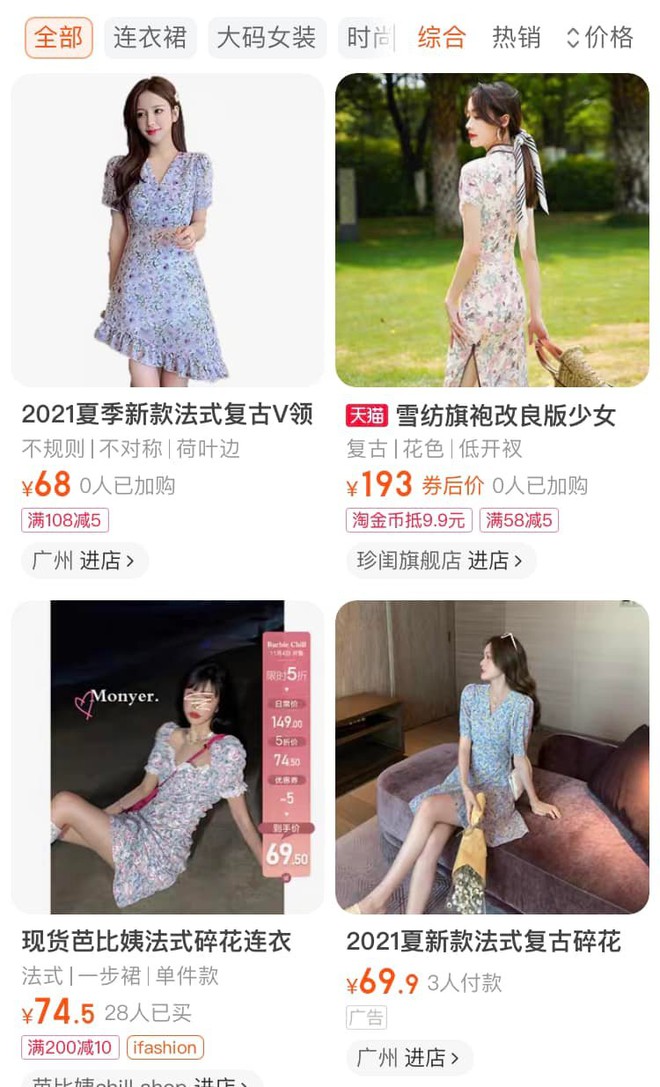
Task: Sort results by 综合
Action: click(442, 37)
